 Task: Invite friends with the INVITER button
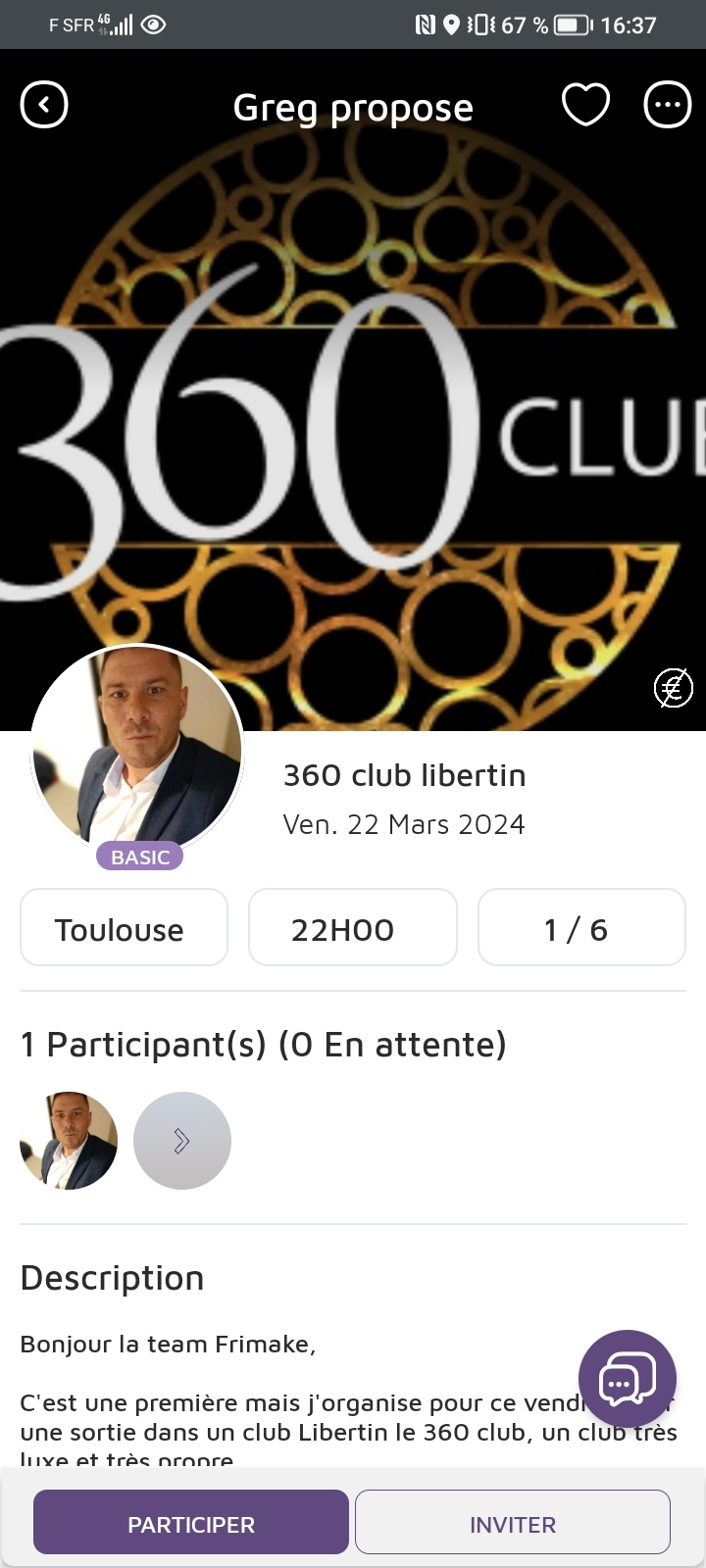(512, 1522)
